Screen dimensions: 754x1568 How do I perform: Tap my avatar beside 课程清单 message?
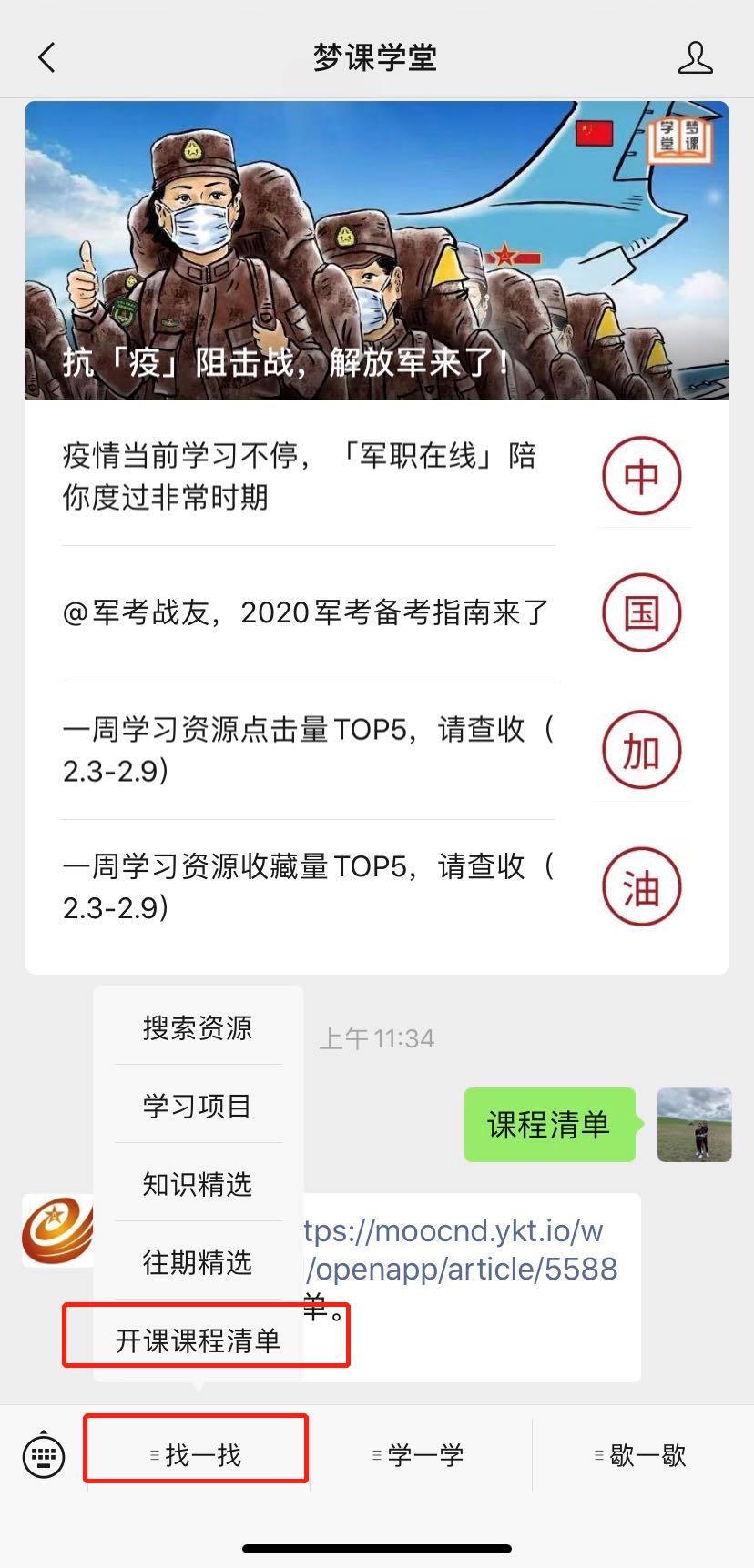point(694,1125)
